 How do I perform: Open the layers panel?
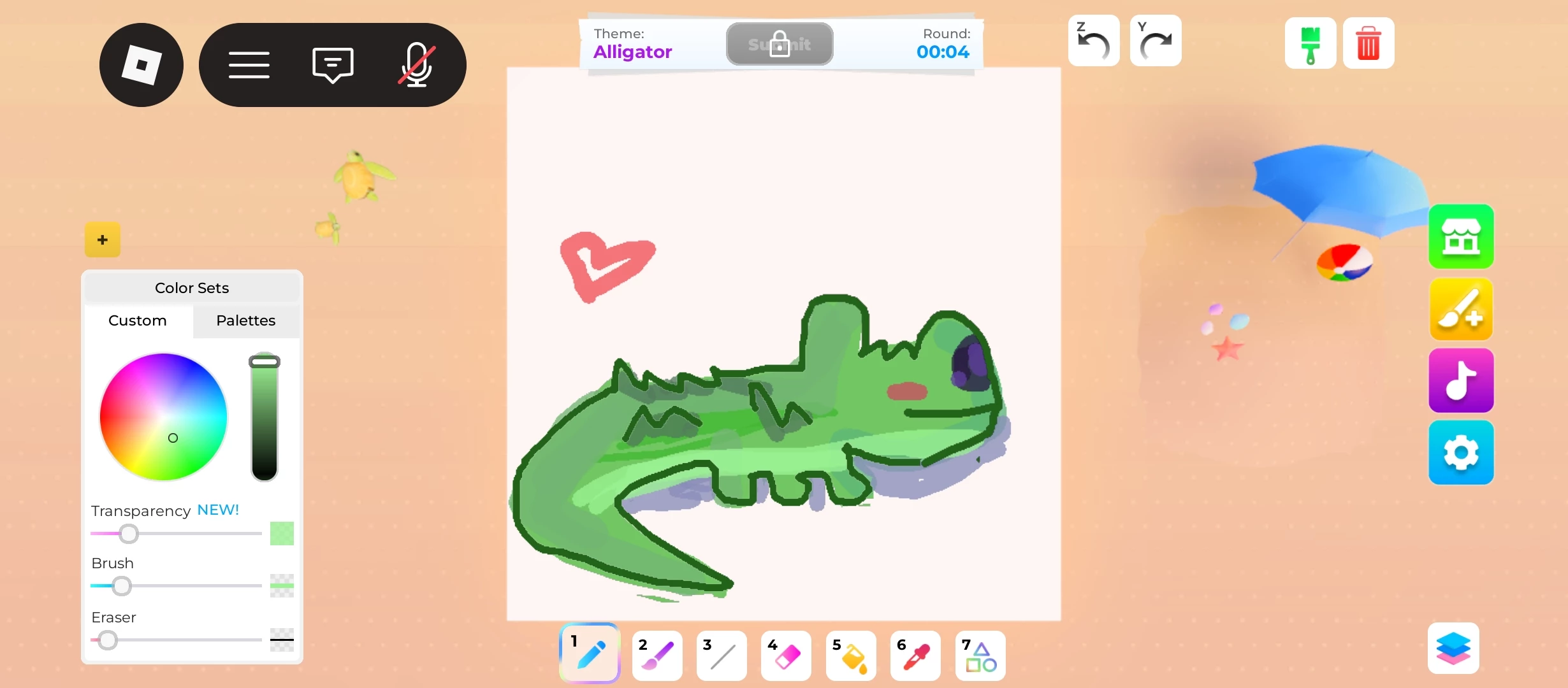[x=1453, y=649]
